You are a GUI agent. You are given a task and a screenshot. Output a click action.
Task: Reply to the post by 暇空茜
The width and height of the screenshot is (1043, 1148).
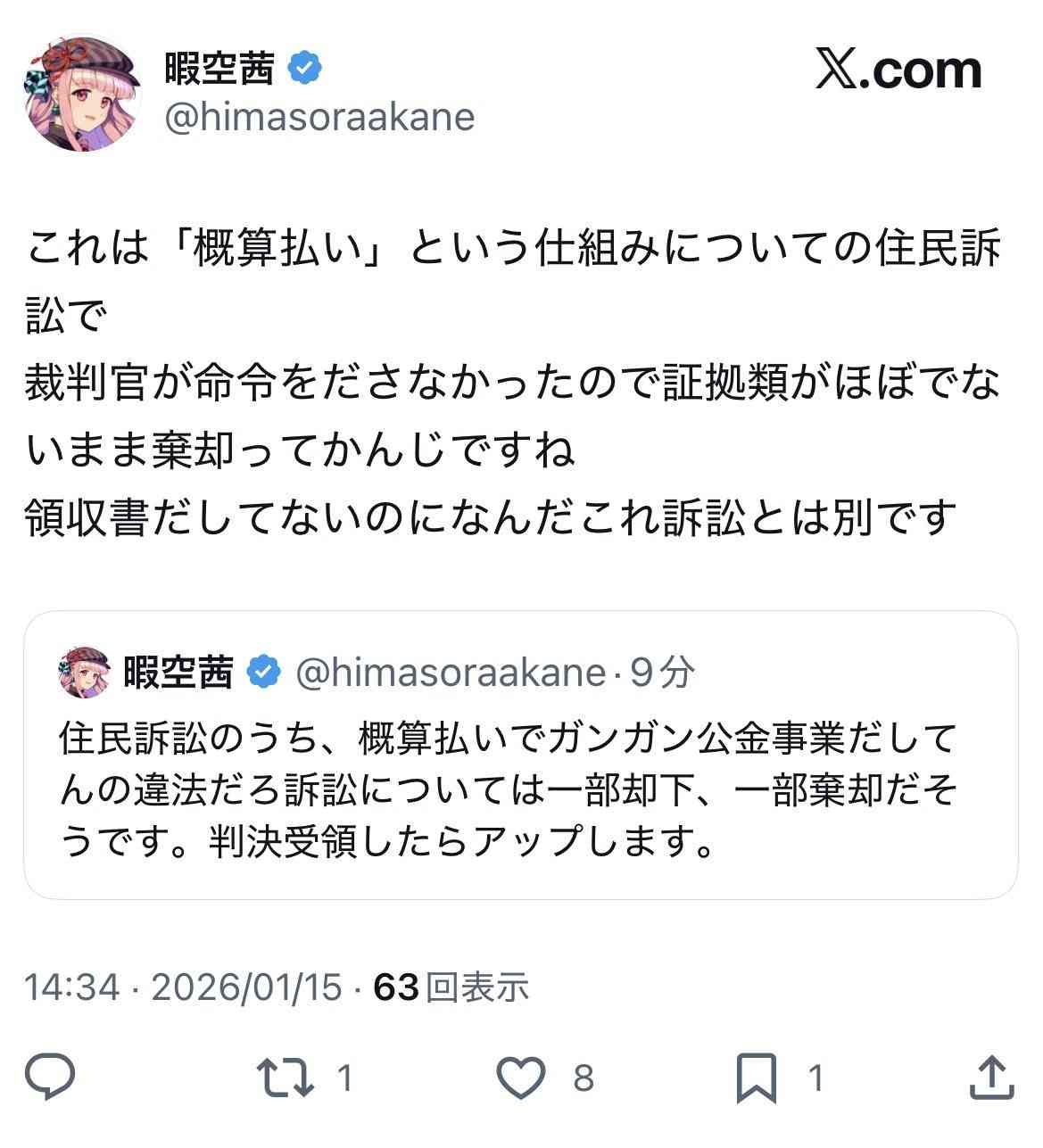pos(50,1078)
